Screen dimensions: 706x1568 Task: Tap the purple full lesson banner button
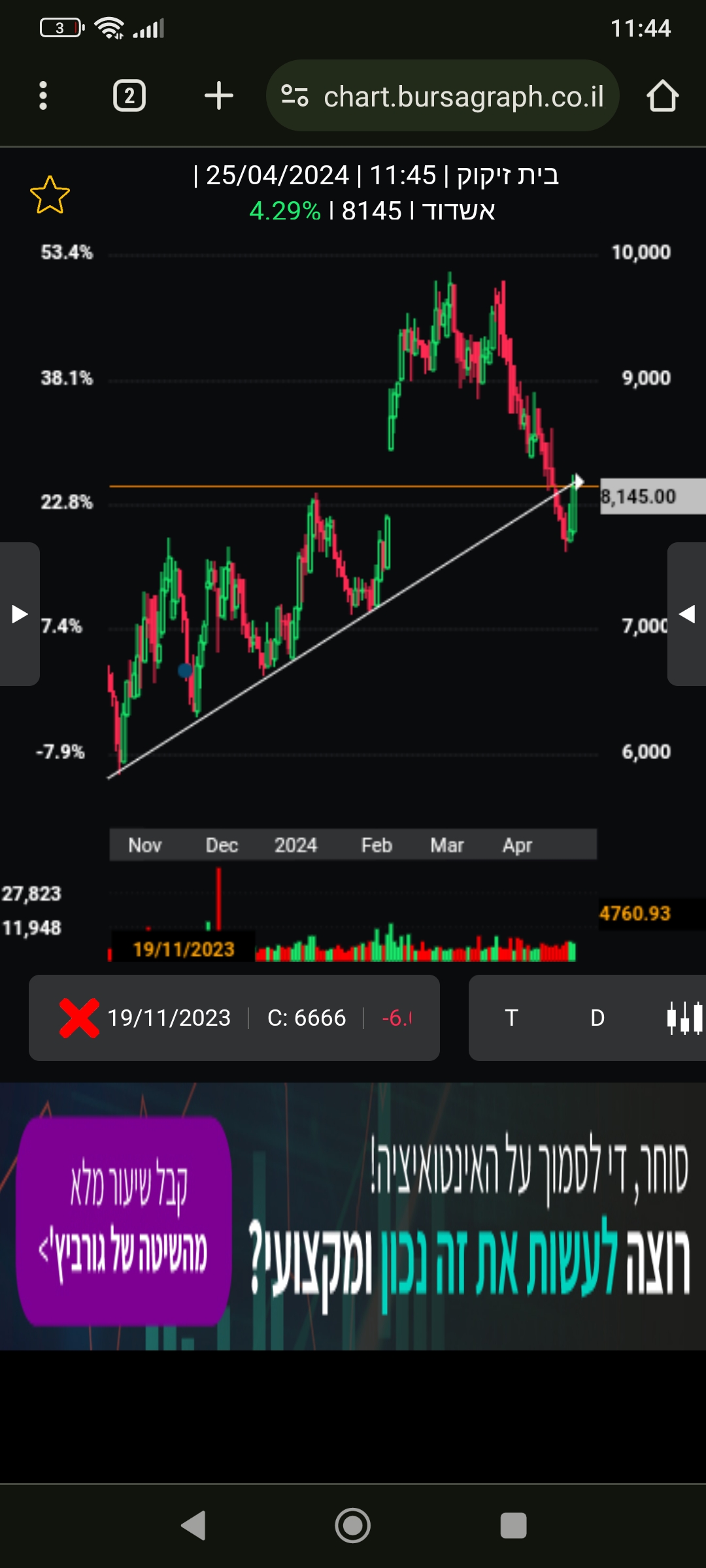point(124,1220)
